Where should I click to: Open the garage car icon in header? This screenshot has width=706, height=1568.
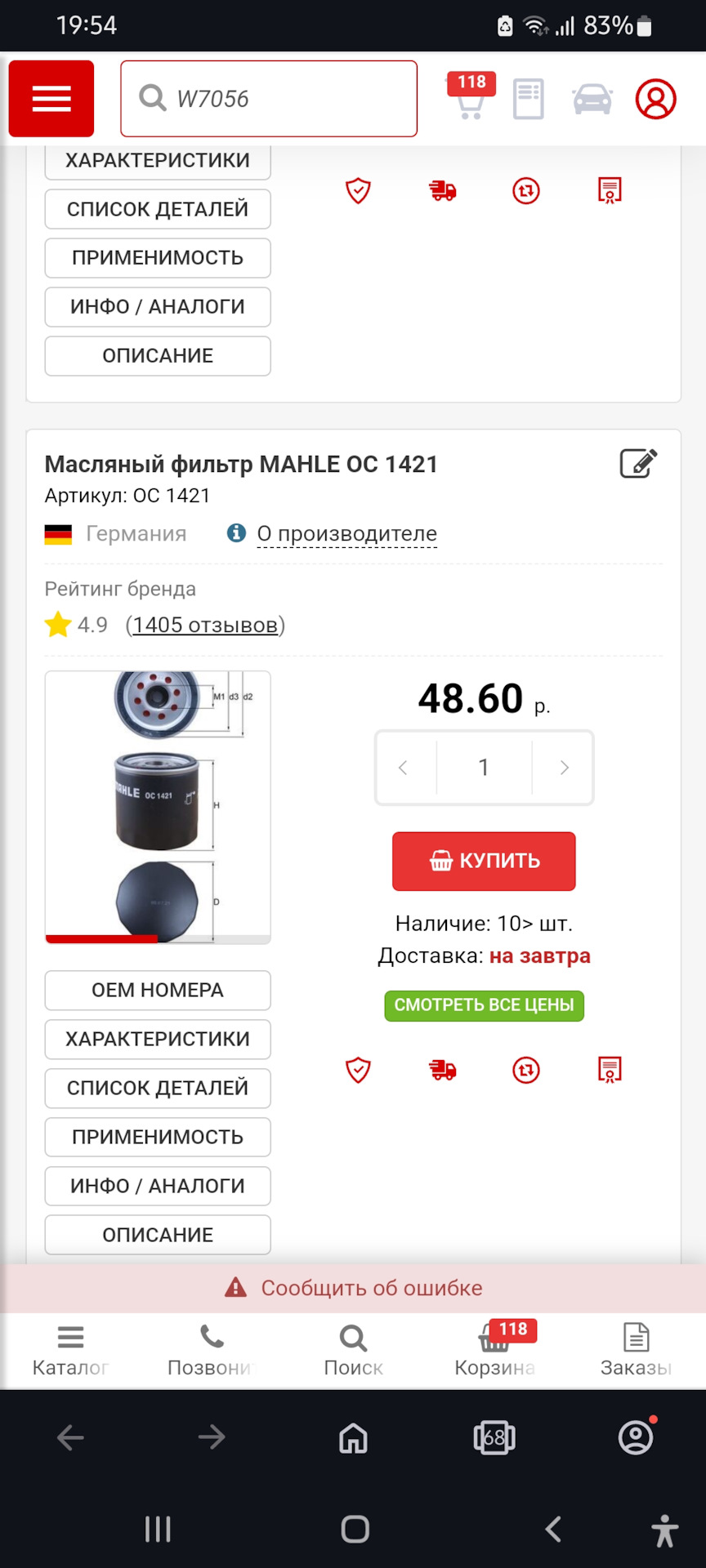592,99
